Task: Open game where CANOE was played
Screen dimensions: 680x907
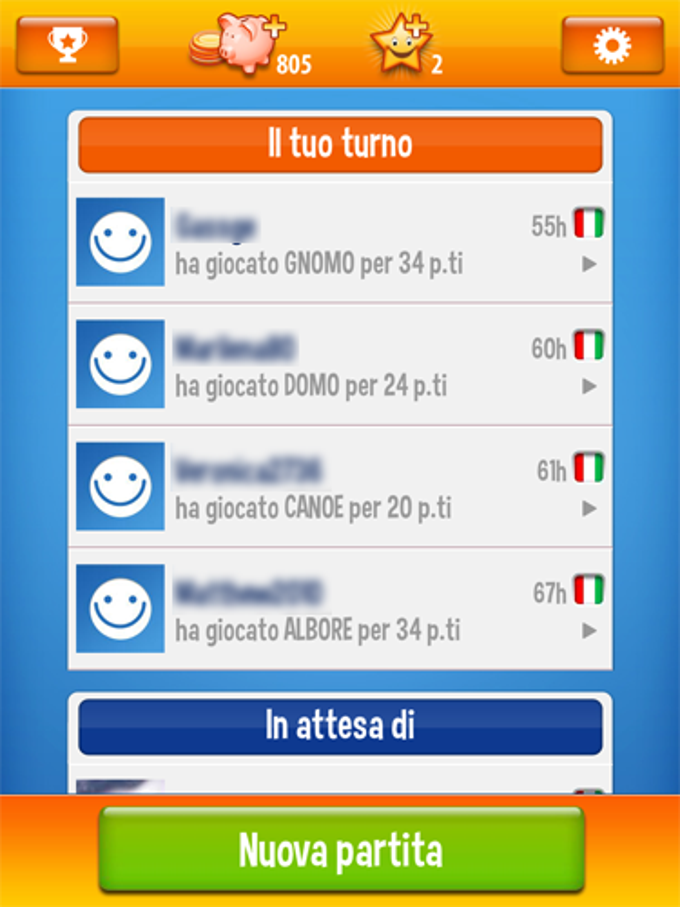Action: pos(340,487)
